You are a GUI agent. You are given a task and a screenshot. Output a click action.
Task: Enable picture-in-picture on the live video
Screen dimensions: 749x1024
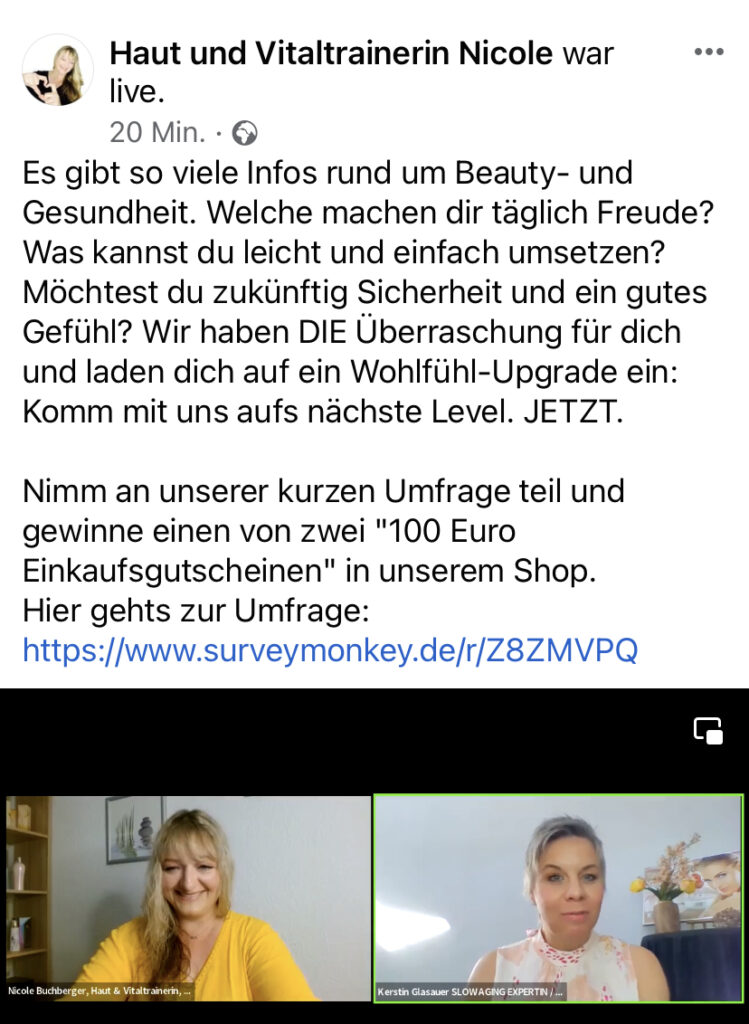coord(708,731)
